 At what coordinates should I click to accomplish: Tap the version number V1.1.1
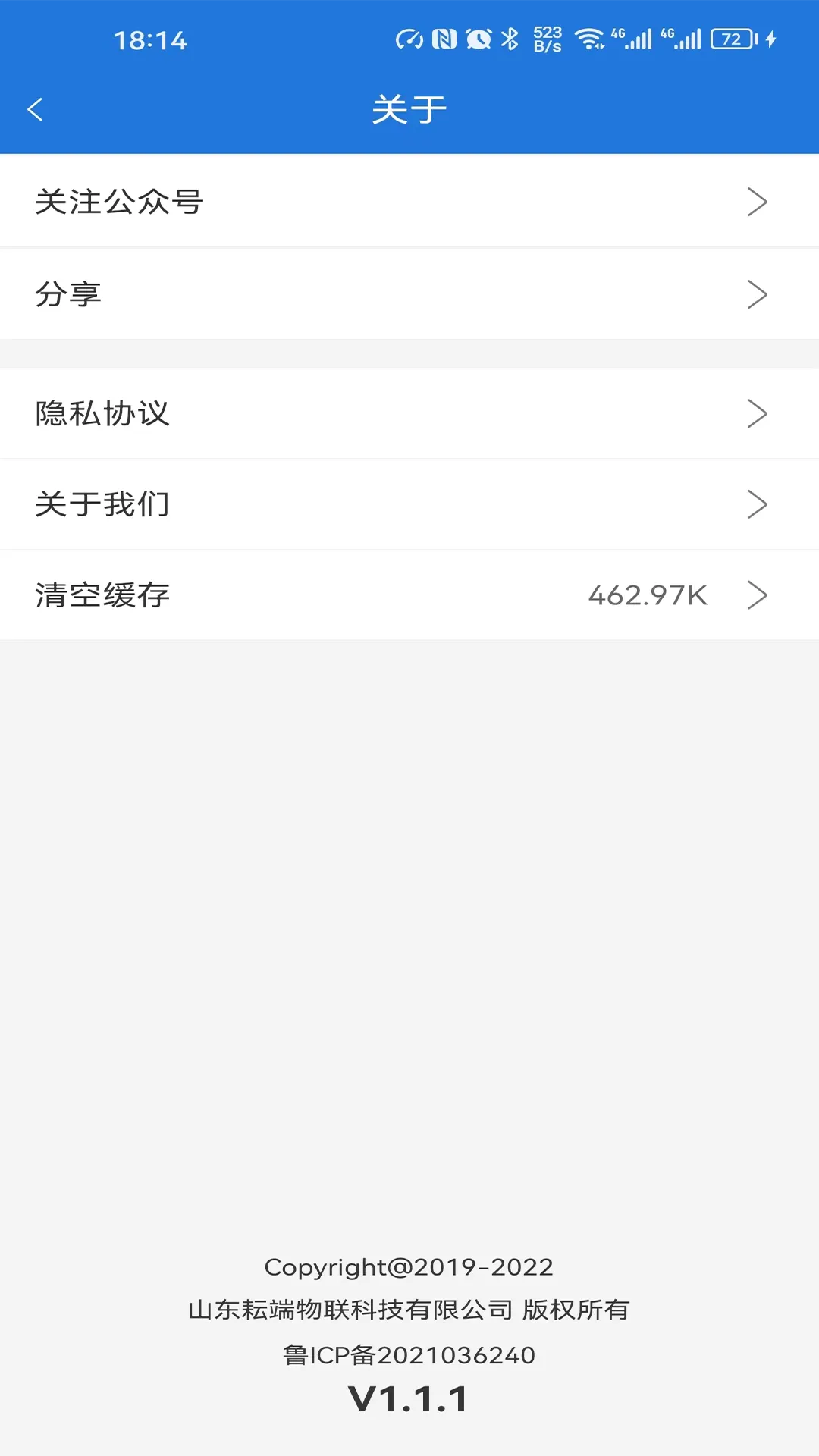[x=409, y=1400]
